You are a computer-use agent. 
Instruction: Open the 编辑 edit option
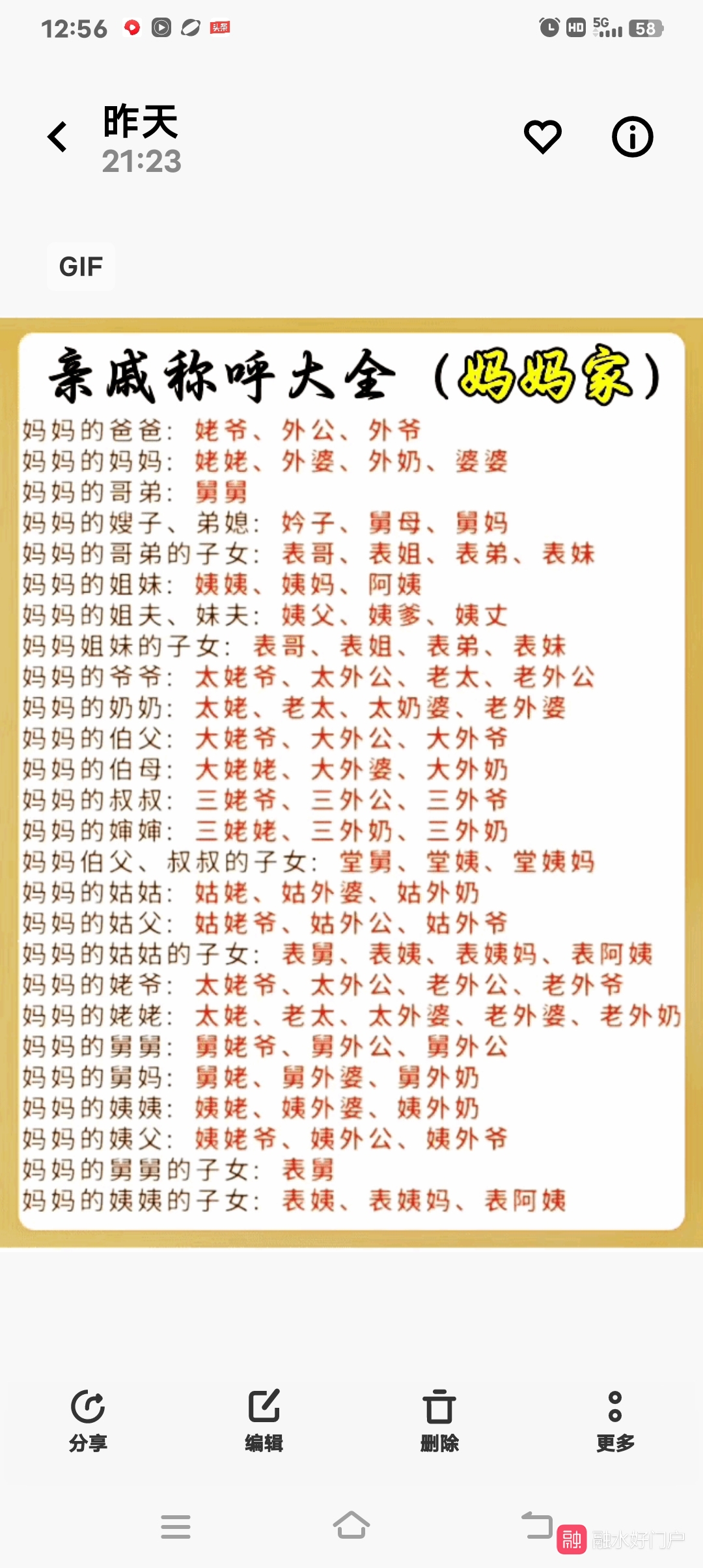tap(264, 1421)
